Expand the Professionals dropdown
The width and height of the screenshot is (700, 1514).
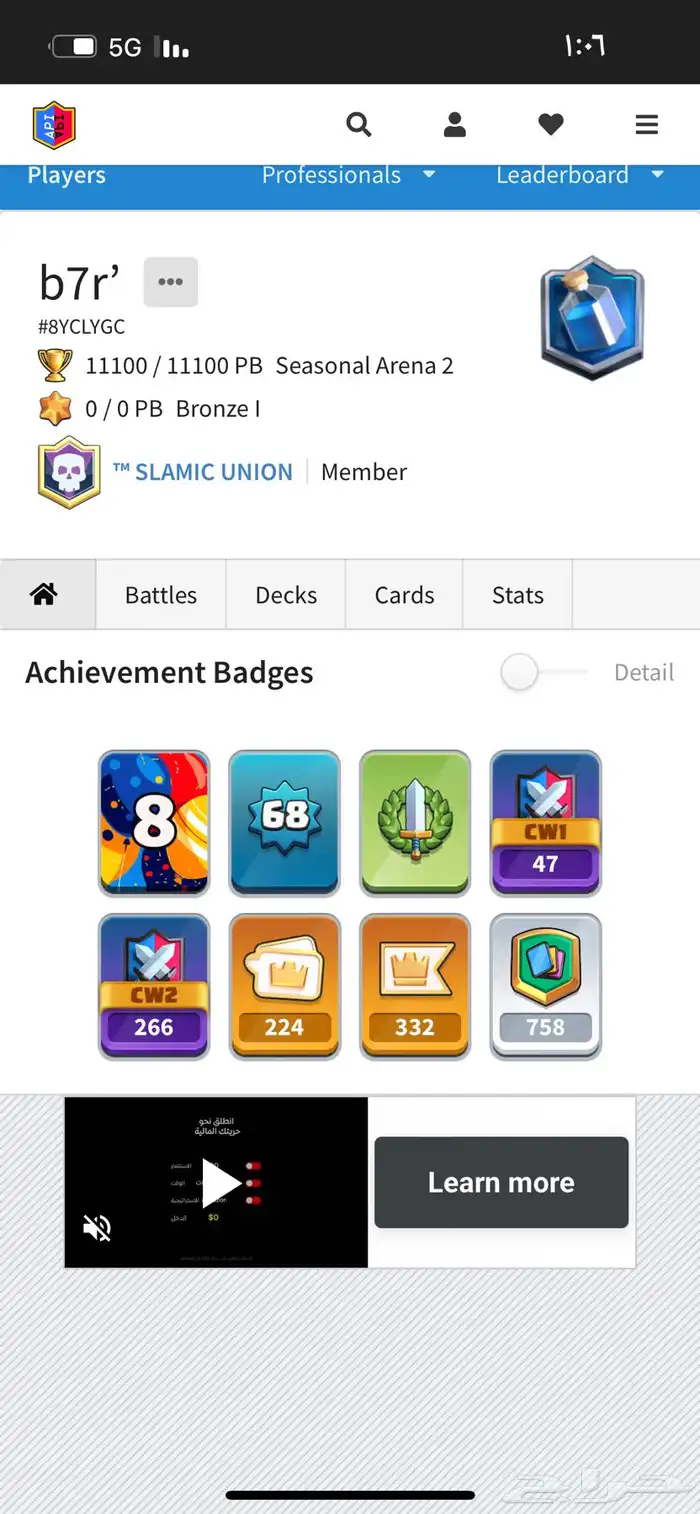(349, 175)
